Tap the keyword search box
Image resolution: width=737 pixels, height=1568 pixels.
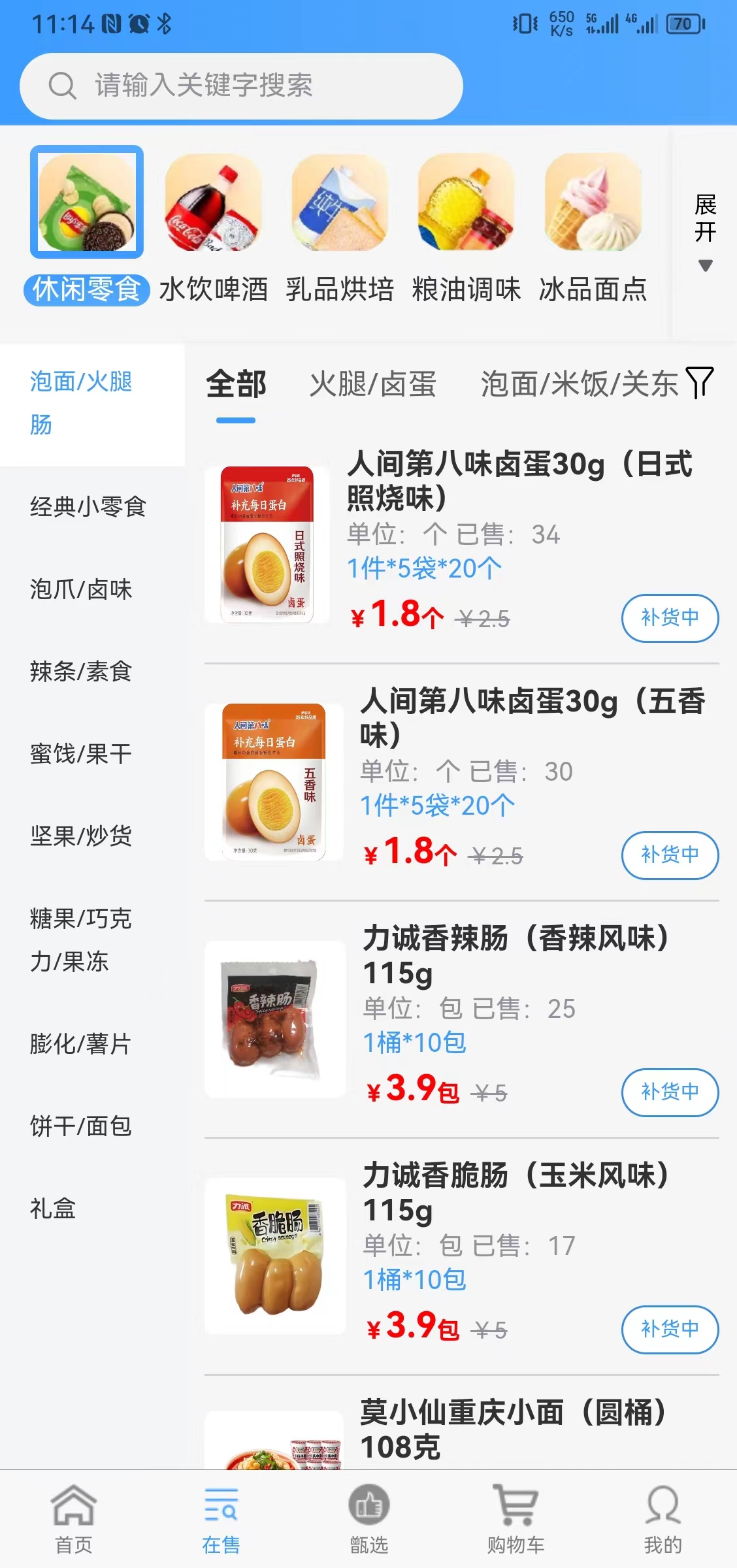(x=242, y=86)
